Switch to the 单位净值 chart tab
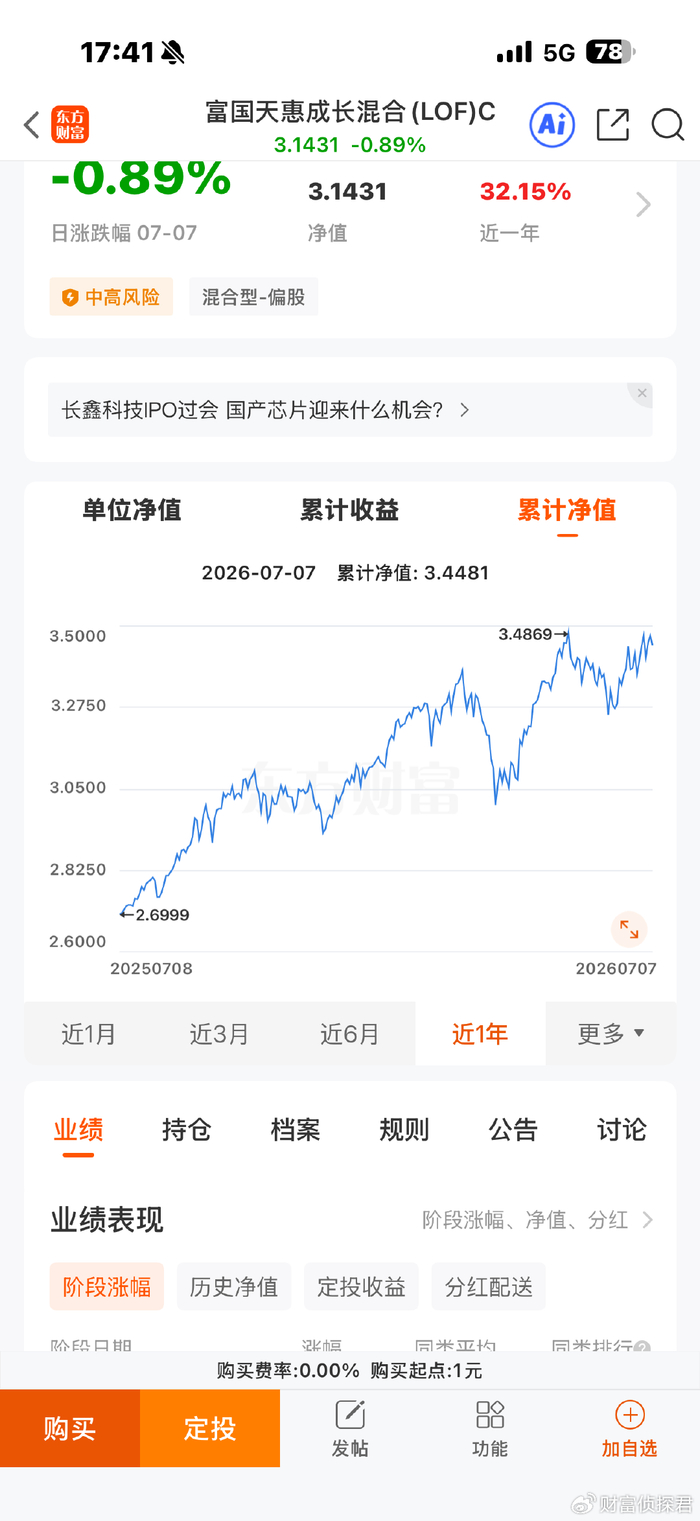The height and width of the screenshot is (1521, 700). 132,510
